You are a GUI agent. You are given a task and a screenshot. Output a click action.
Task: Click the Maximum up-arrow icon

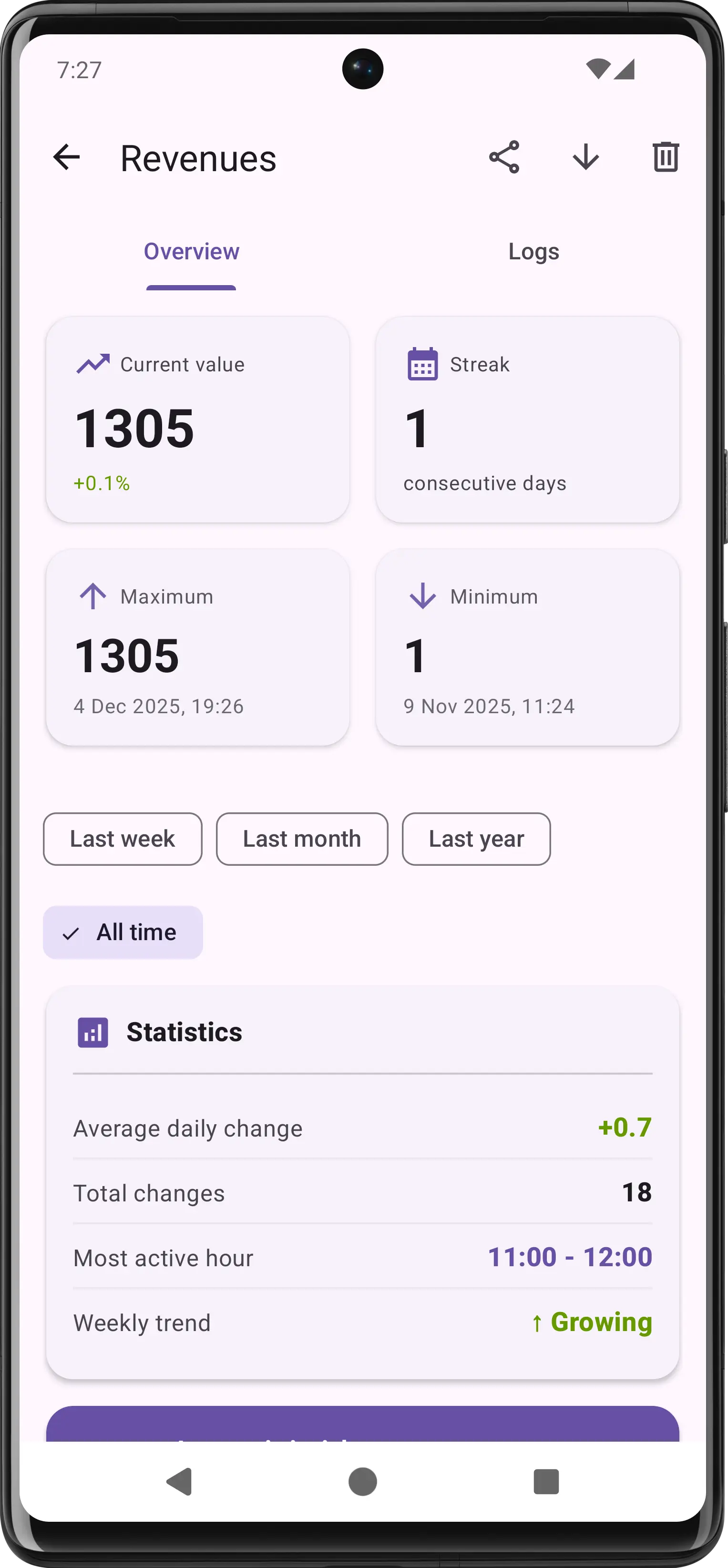click(92, 595)
